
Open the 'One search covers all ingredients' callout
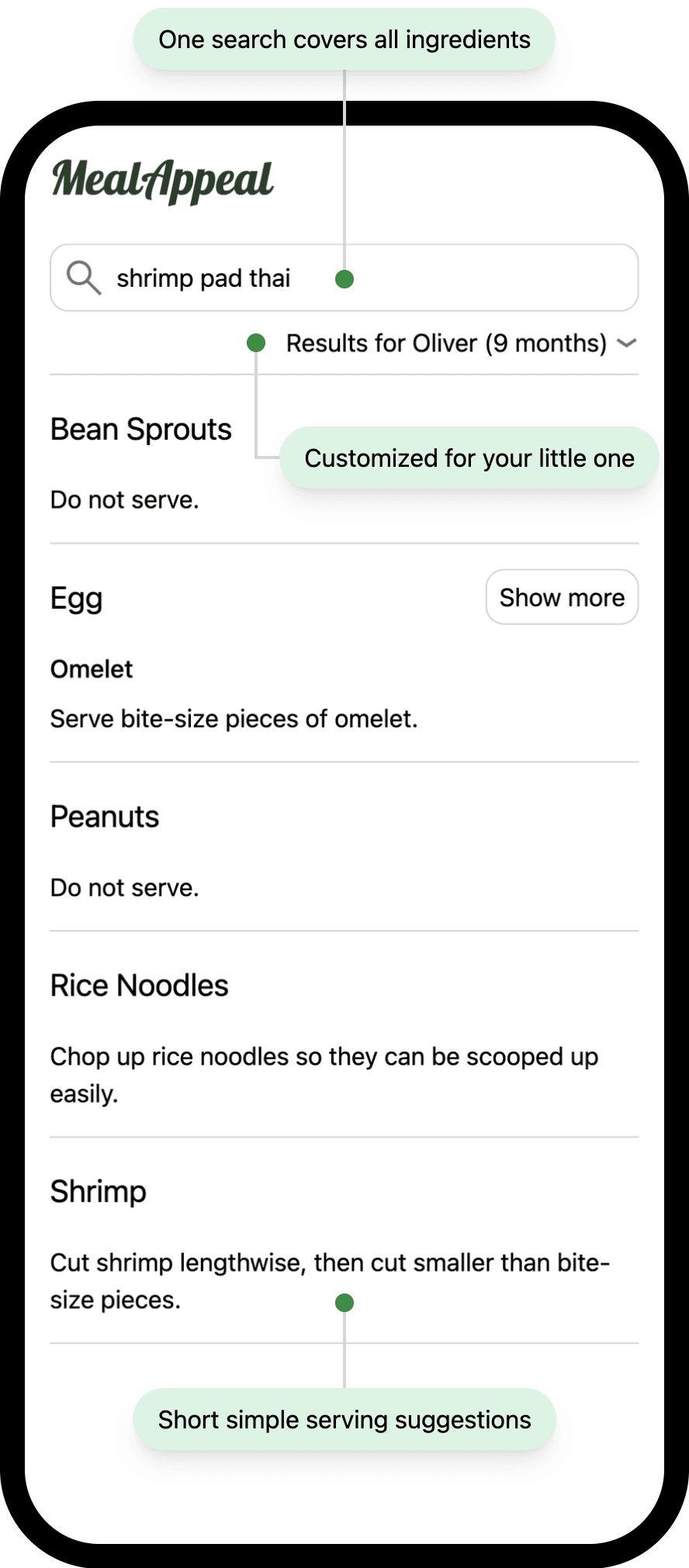[x=344, y=39]
